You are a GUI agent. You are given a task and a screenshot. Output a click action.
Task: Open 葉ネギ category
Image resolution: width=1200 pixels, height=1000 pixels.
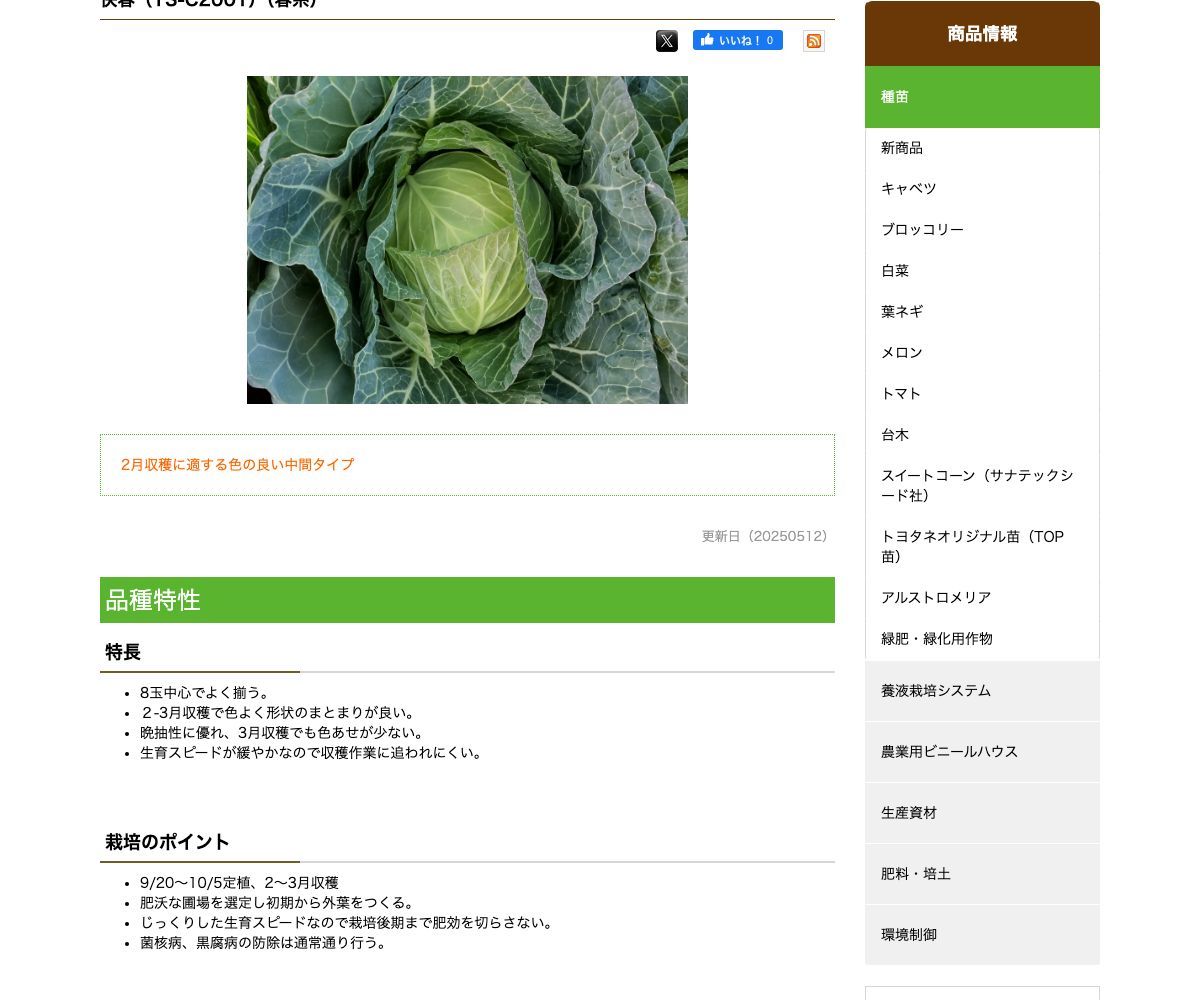coord(902,312)
